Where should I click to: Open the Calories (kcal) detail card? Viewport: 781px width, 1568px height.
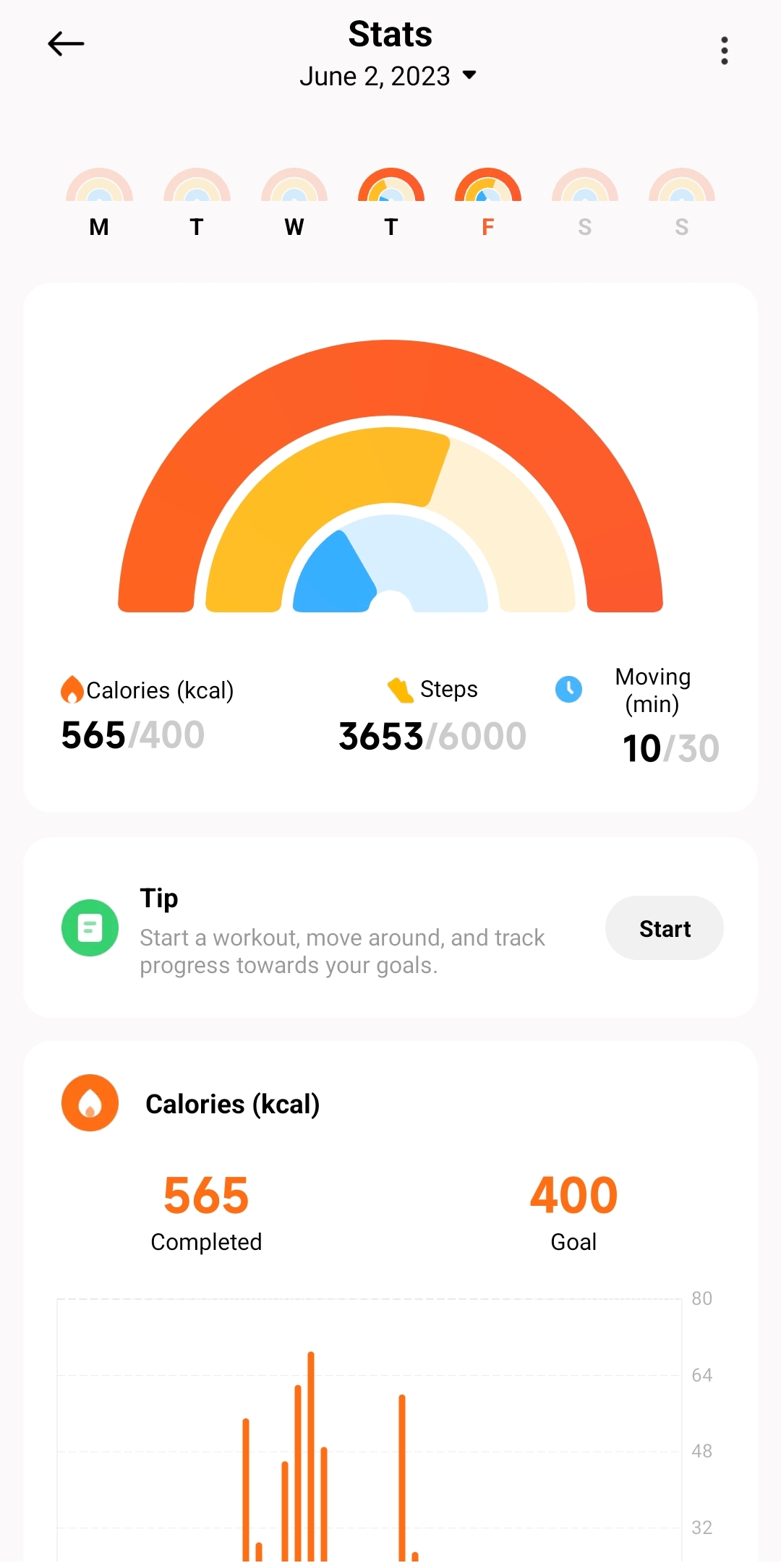click(x=231, y=1104)
